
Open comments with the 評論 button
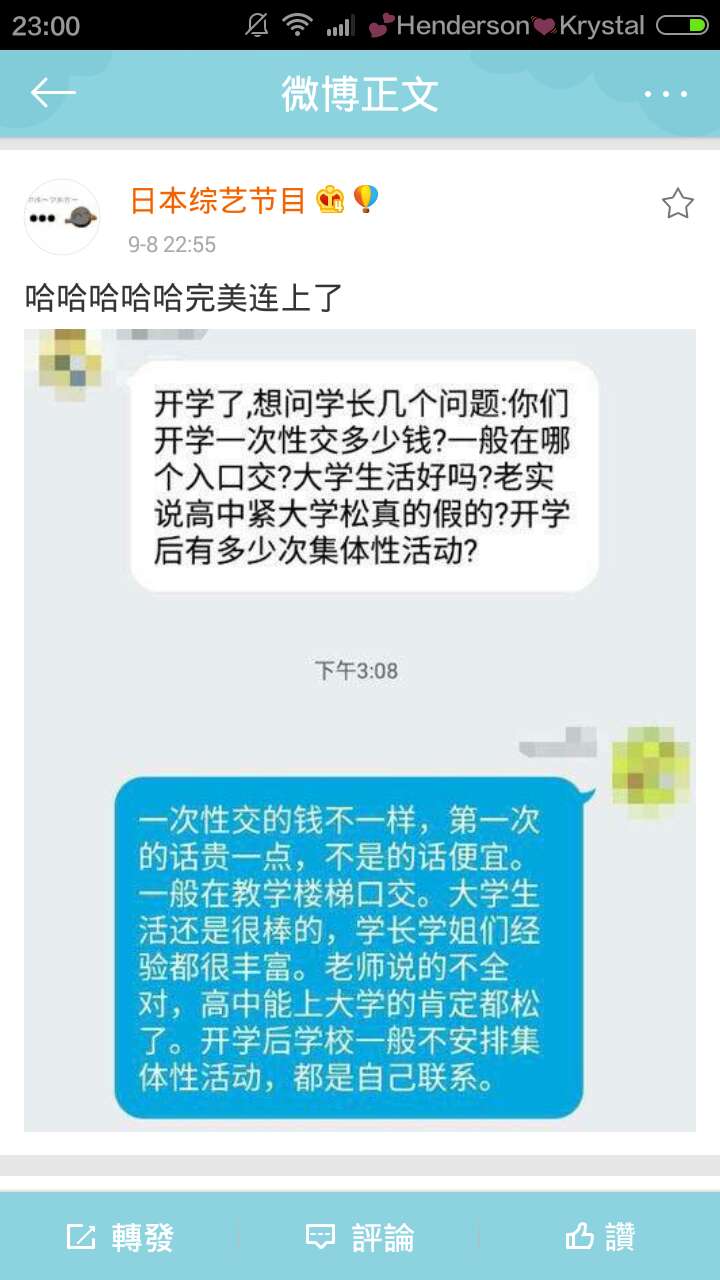(360, 1237)
